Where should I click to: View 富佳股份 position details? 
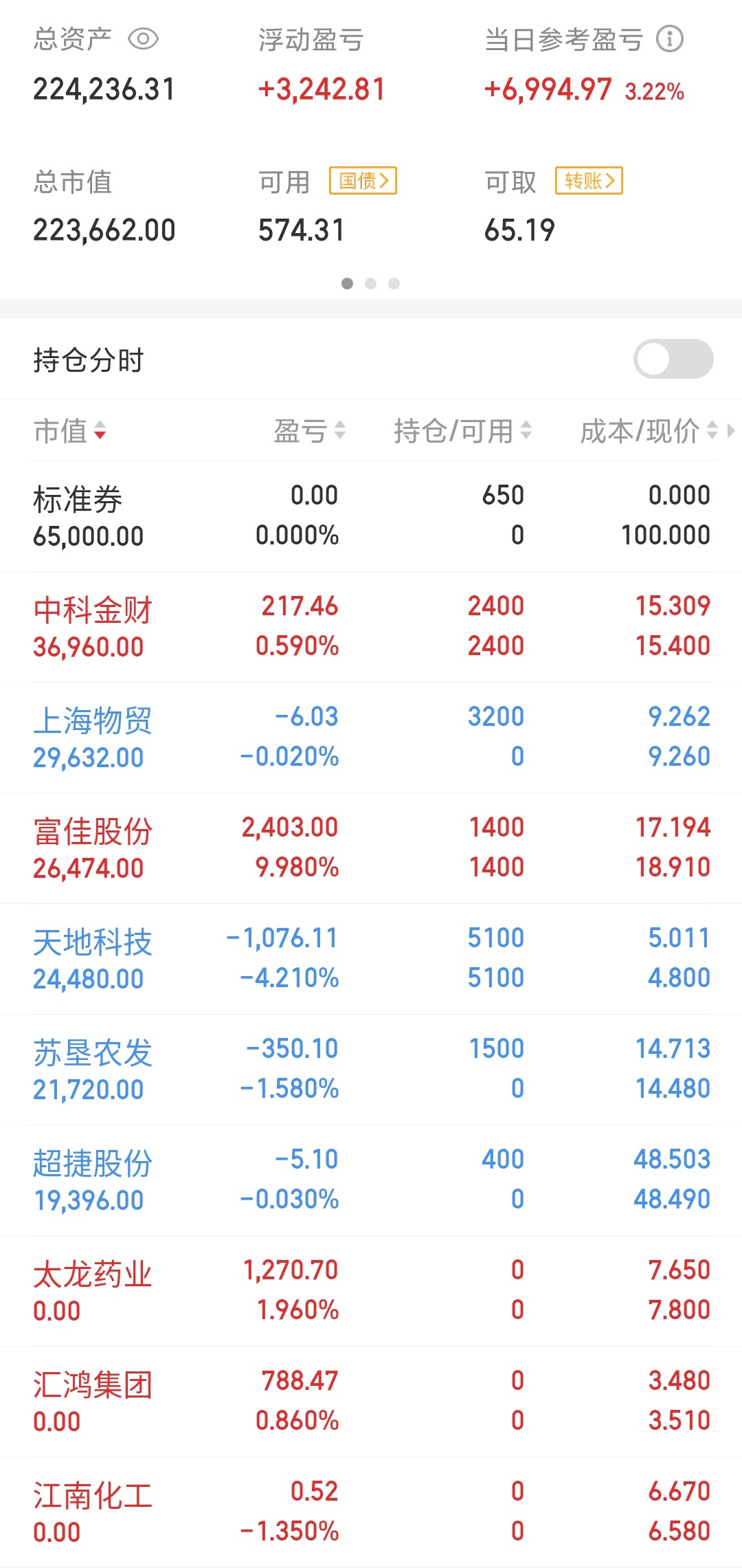(371, 848)
